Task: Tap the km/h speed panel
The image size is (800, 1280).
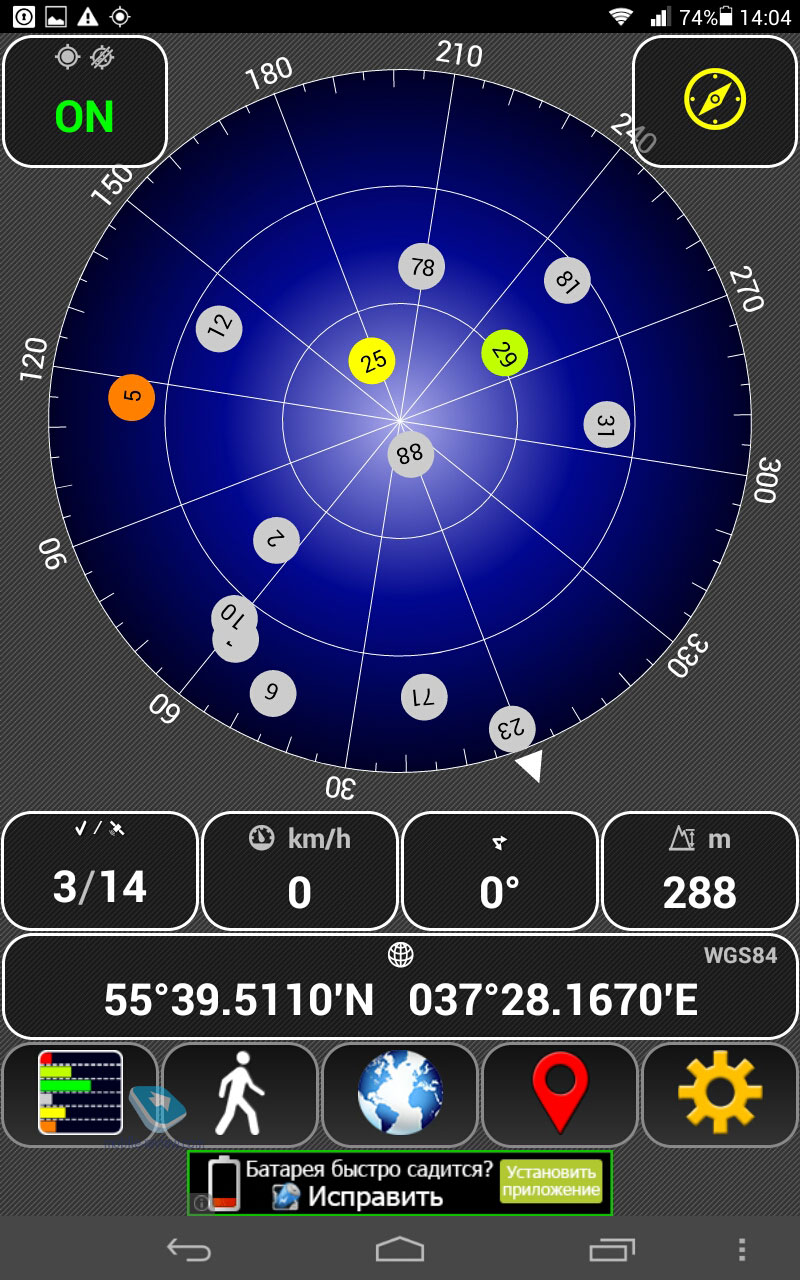Action: 300,871
